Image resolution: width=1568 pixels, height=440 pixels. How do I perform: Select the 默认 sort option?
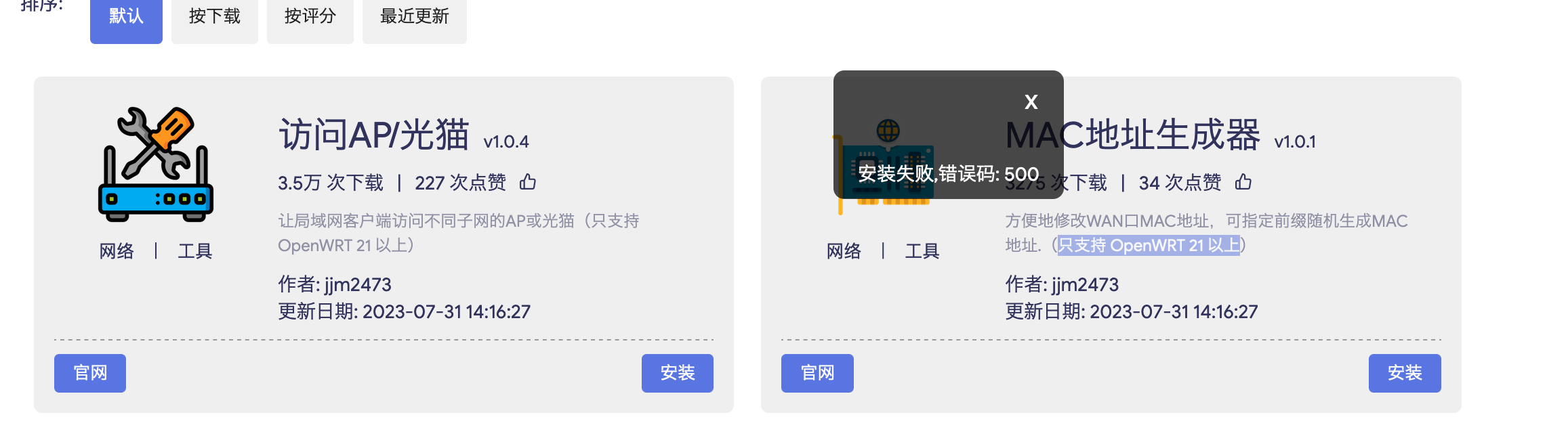tap(126, 18)
